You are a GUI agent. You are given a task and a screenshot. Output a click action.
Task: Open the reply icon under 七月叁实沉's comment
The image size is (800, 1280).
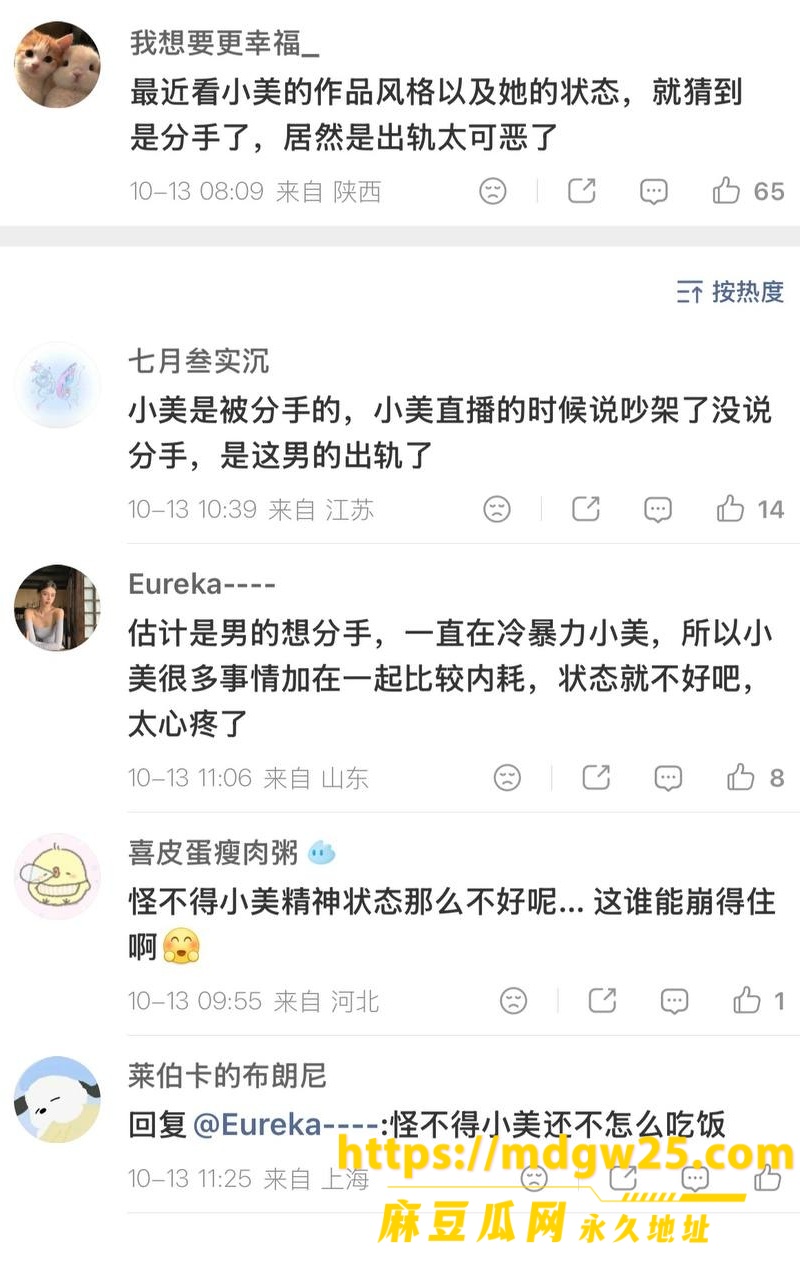click(657, 510)
